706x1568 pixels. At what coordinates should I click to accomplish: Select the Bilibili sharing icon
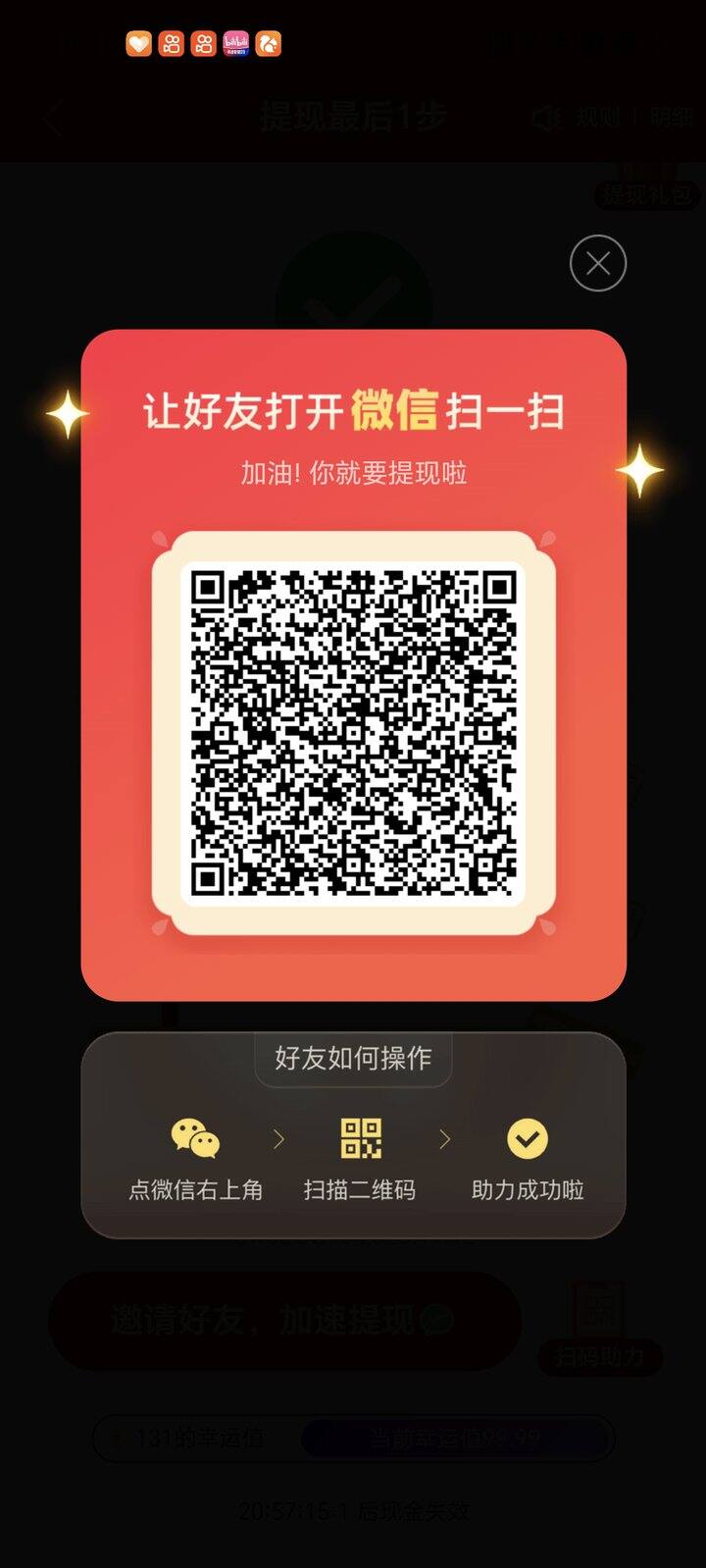tap(236, 44)
